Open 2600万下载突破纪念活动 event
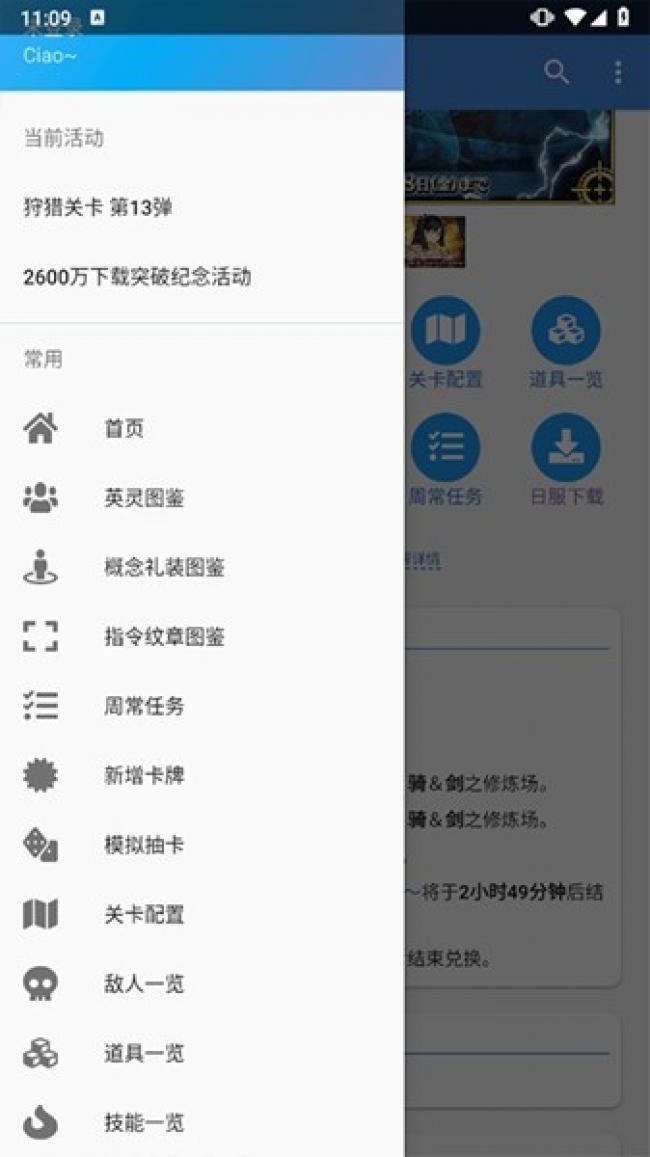This screenshot has height=1157, width=650. coord(137,277)
